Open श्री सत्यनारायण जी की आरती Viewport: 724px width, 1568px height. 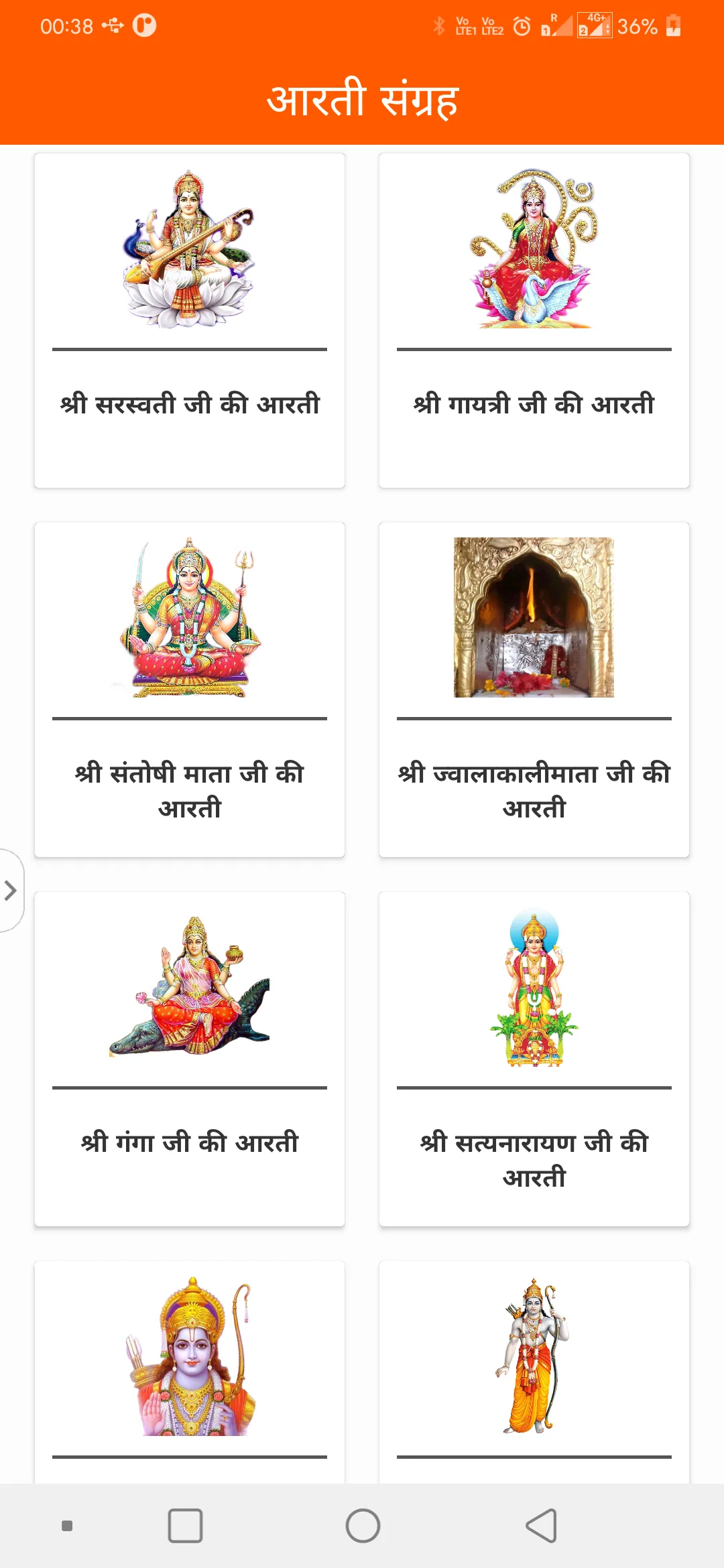[x=534, y=1059]
